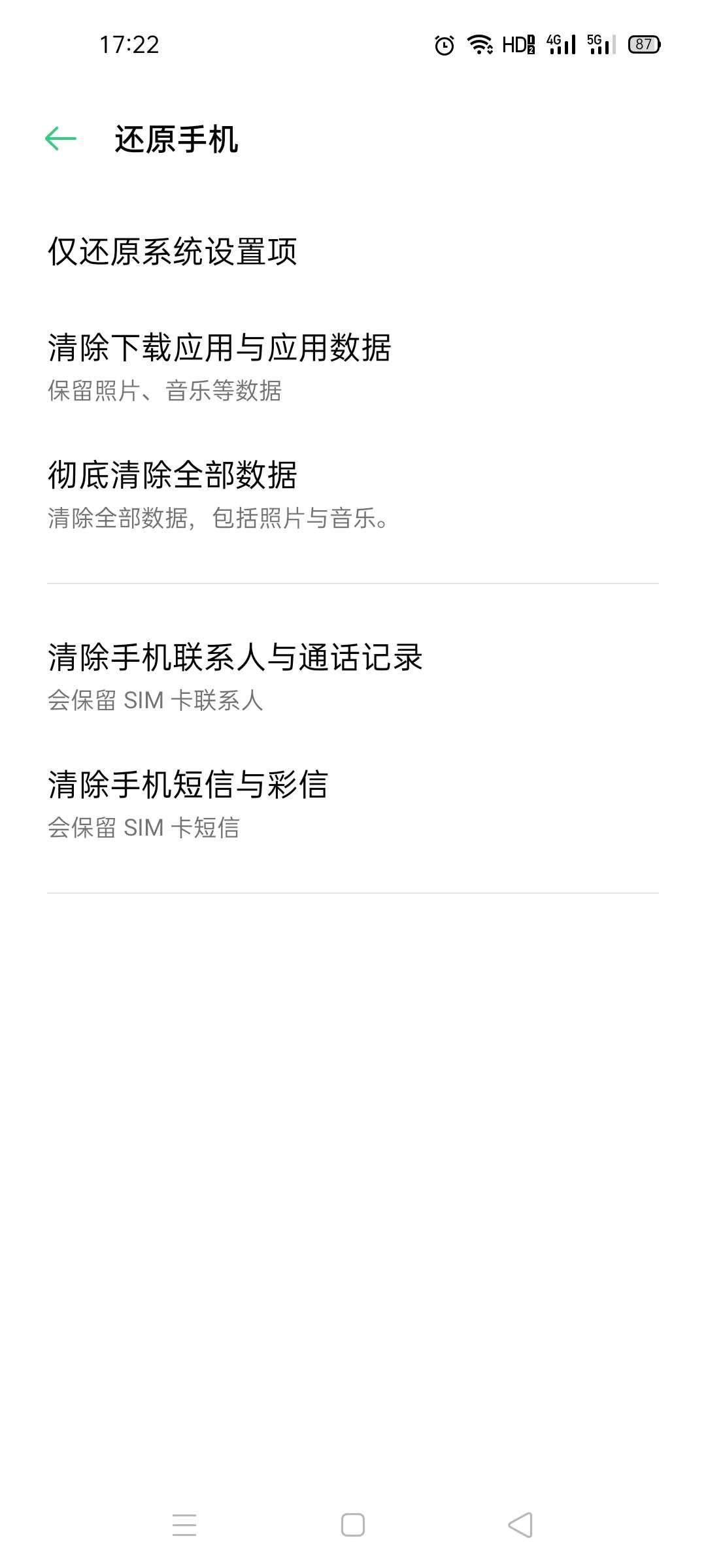Tap the HD volte indicator icon
This screenshot has width=706, height=1568.
pos(518,44)
